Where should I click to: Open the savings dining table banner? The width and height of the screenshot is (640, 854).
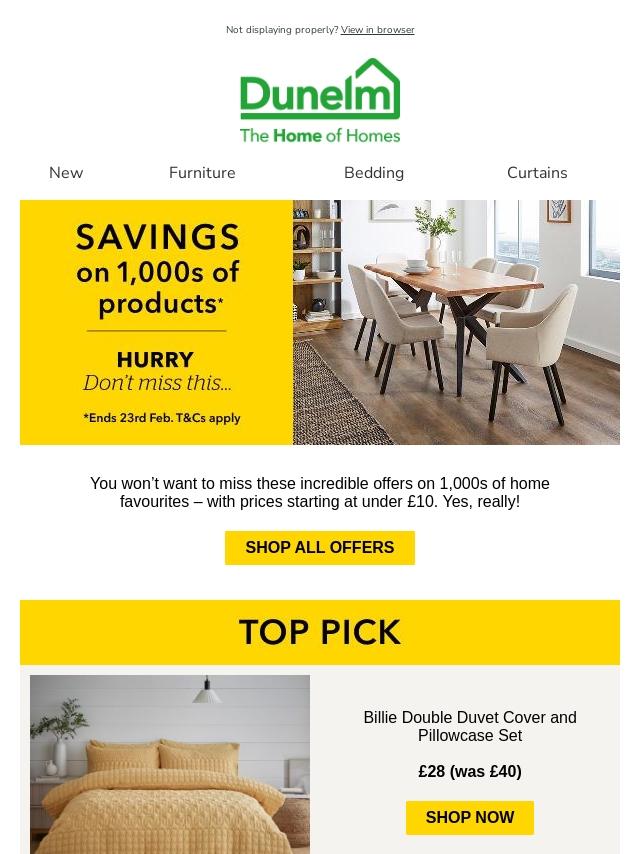click(x=320, y=322)
